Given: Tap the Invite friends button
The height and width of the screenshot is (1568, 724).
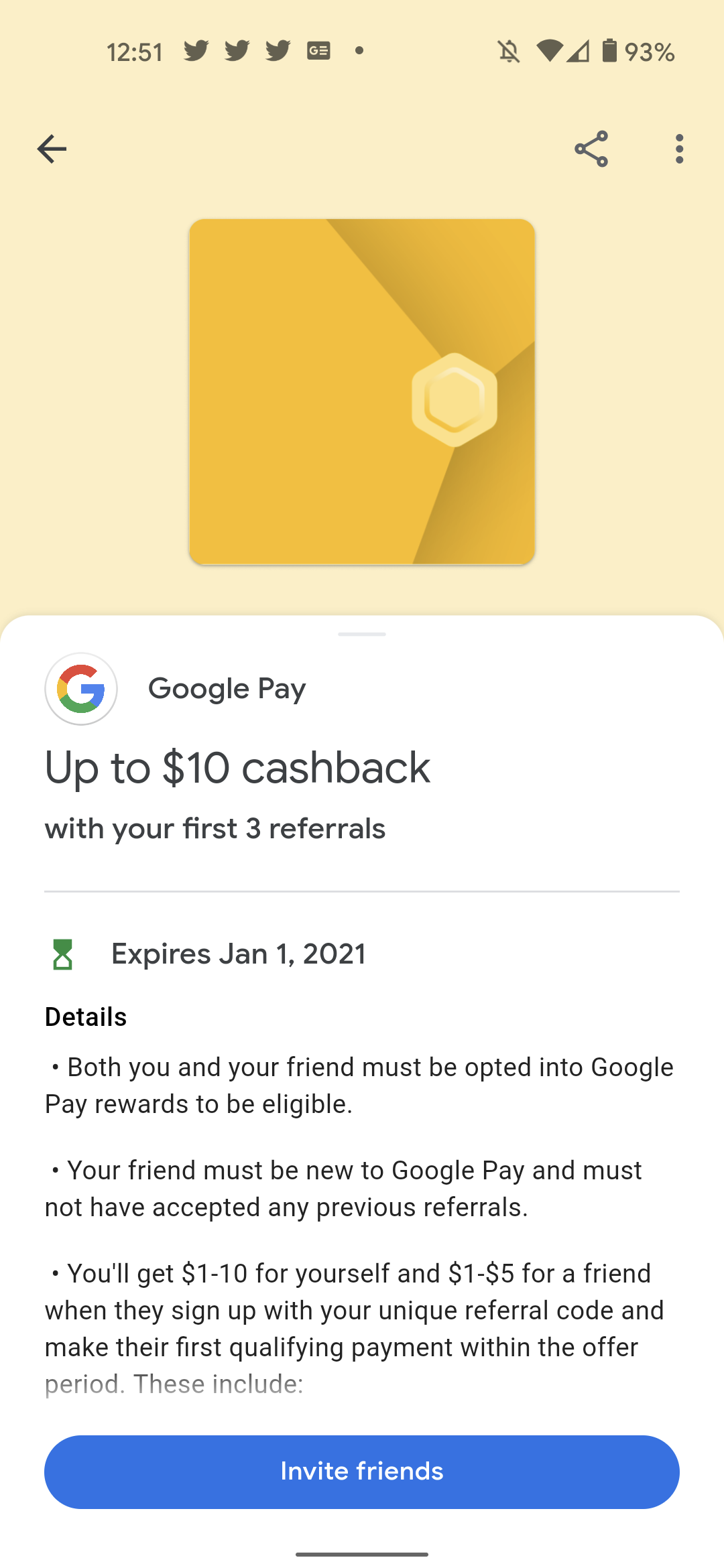Looking at the screenshot, I should [362, 1472].
